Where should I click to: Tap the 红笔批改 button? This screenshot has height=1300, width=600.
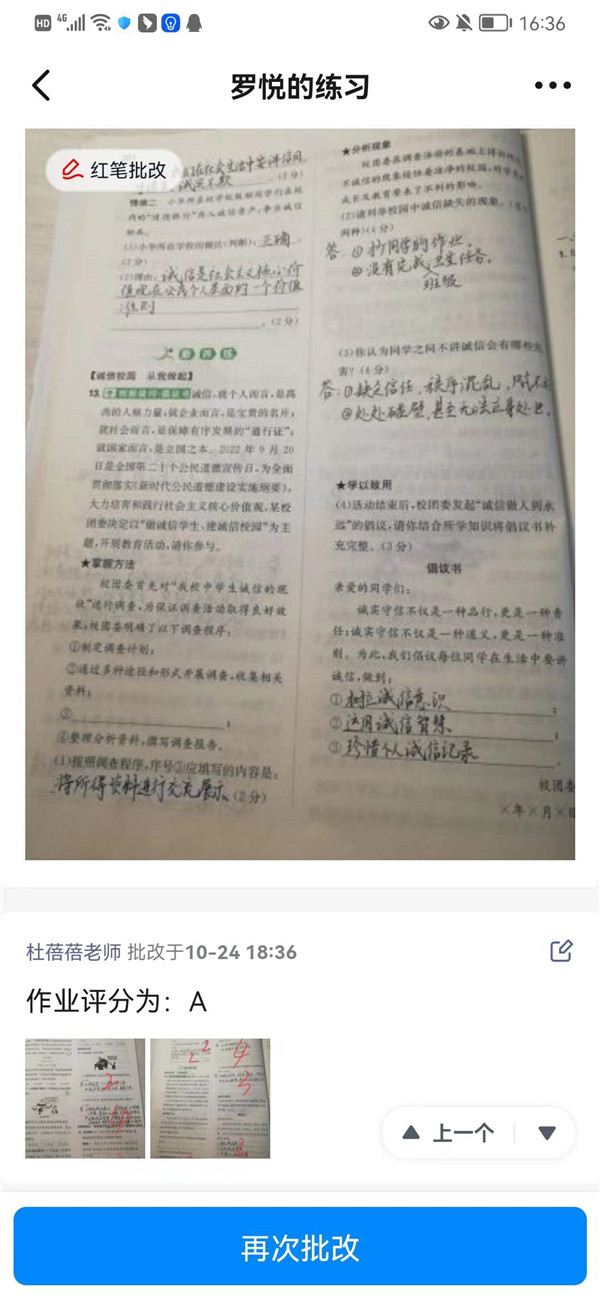tap(113, 170)
